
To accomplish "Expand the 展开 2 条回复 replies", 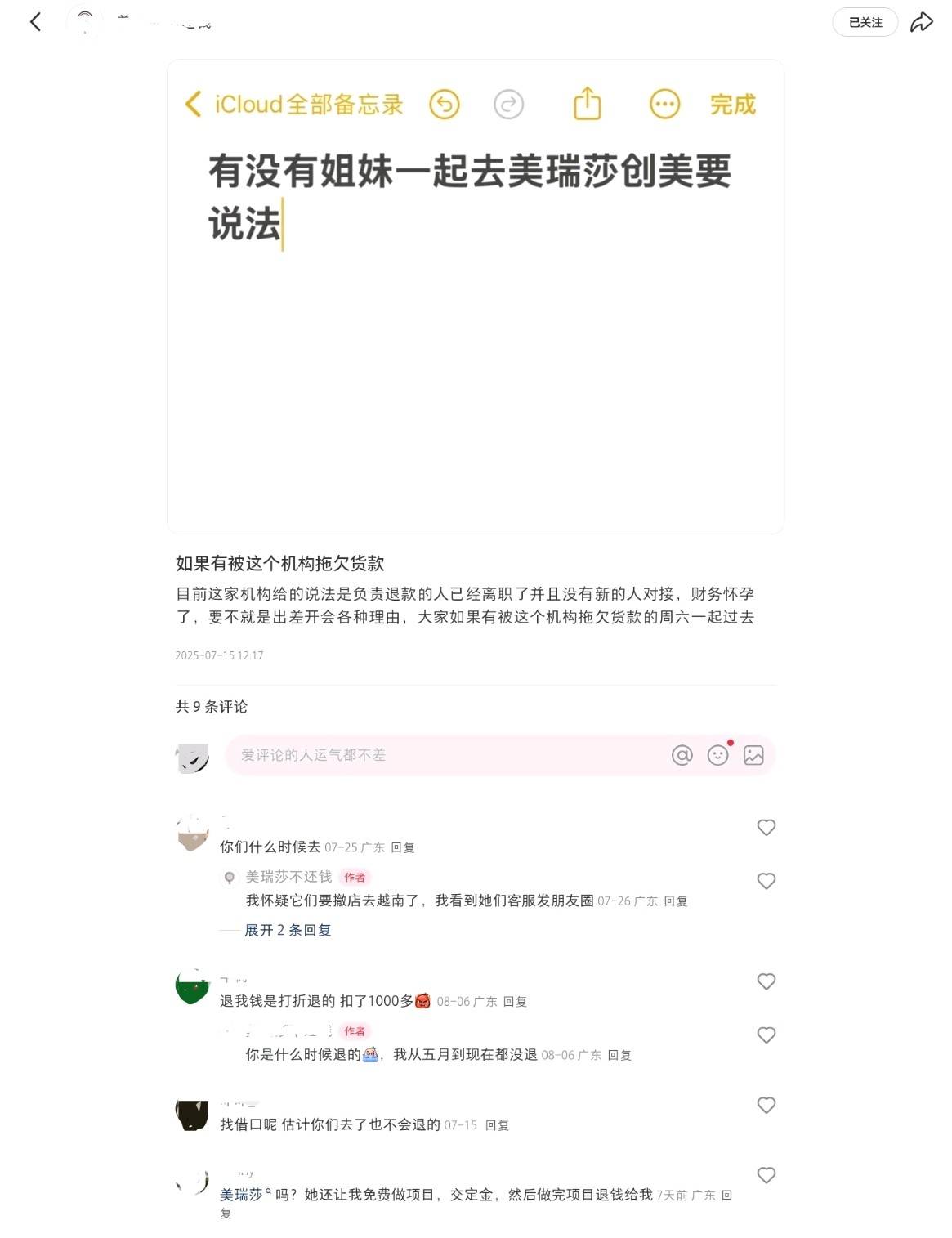I will 288,930.
